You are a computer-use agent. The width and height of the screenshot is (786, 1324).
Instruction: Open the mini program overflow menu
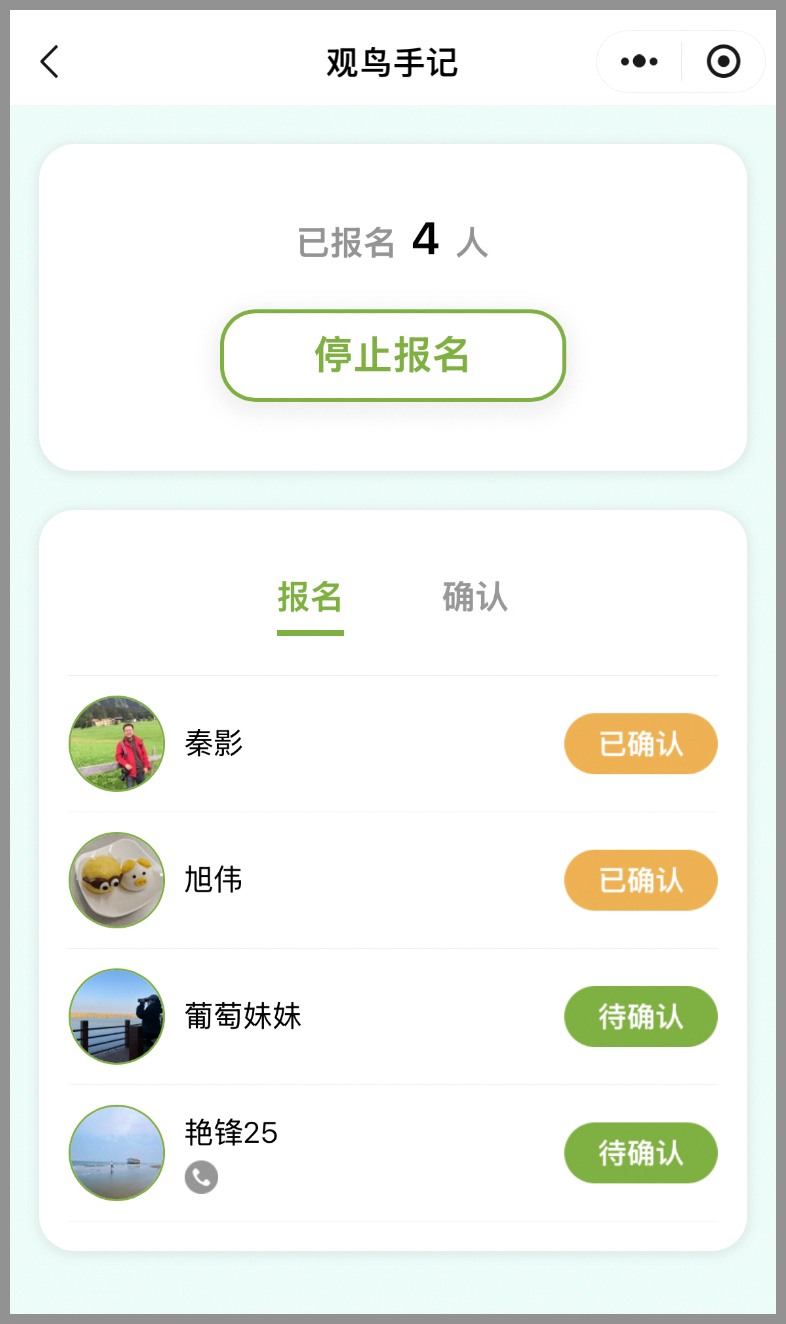click(x=639, y=62)
